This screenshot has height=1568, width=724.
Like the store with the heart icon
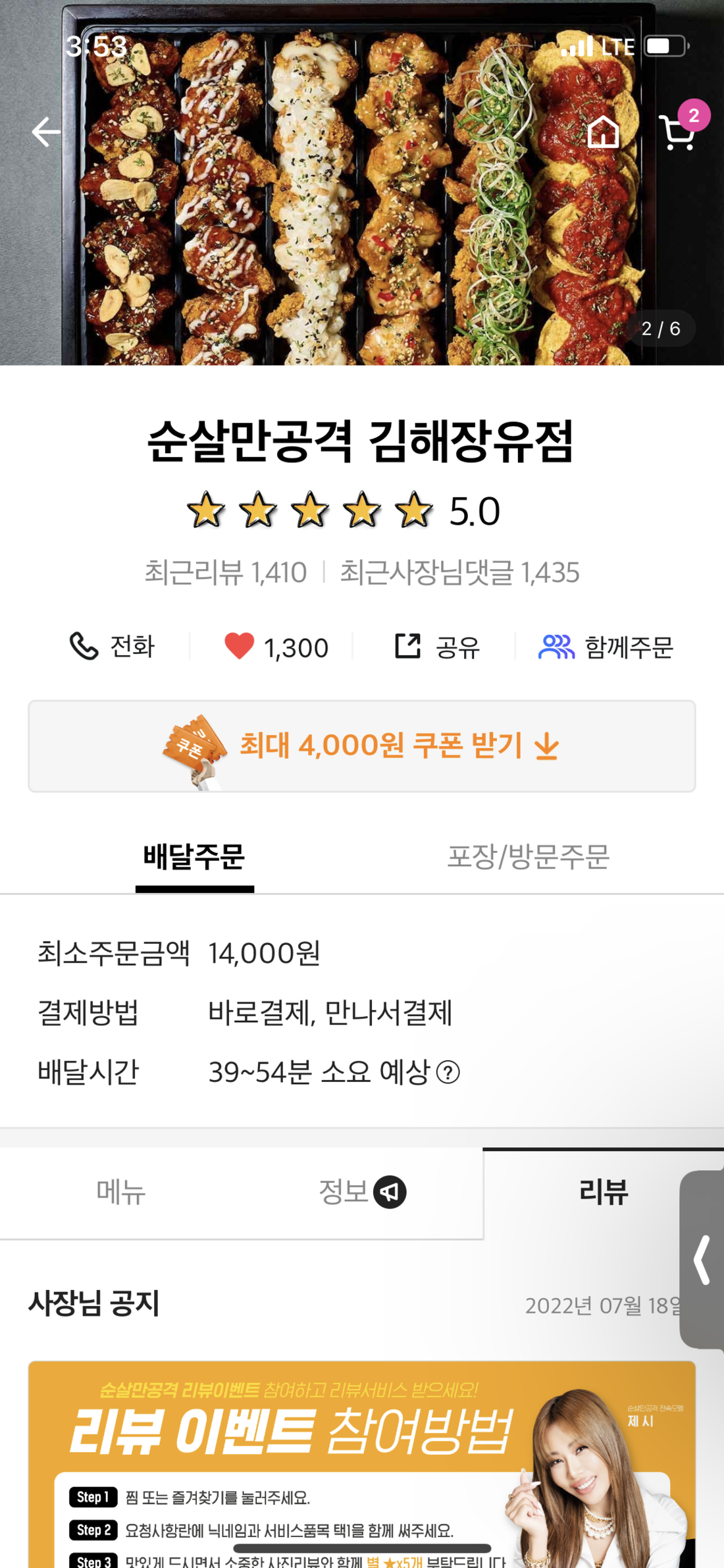276,647
